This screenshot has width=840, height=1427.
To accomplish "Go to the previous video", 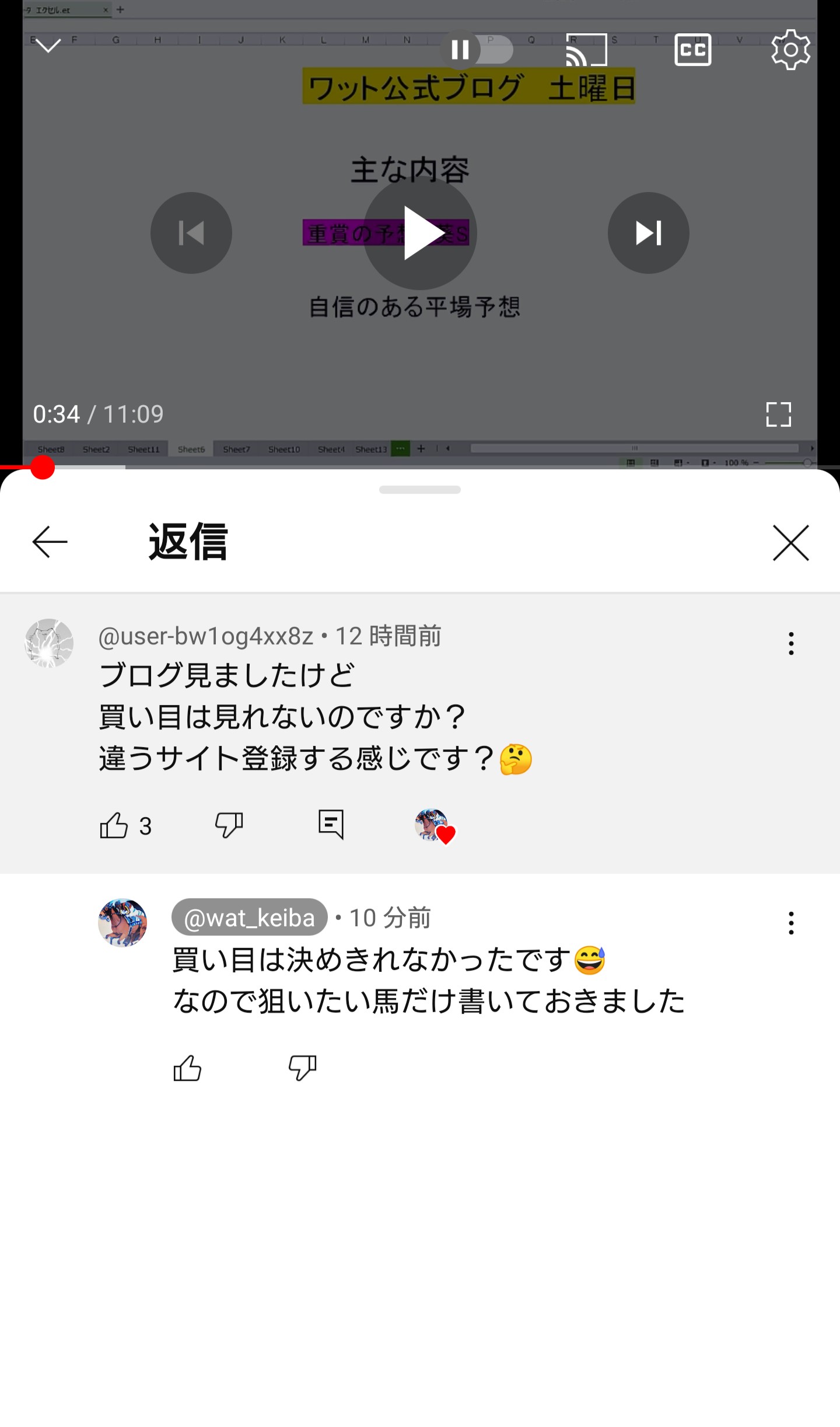I will (x=191, y=233).
